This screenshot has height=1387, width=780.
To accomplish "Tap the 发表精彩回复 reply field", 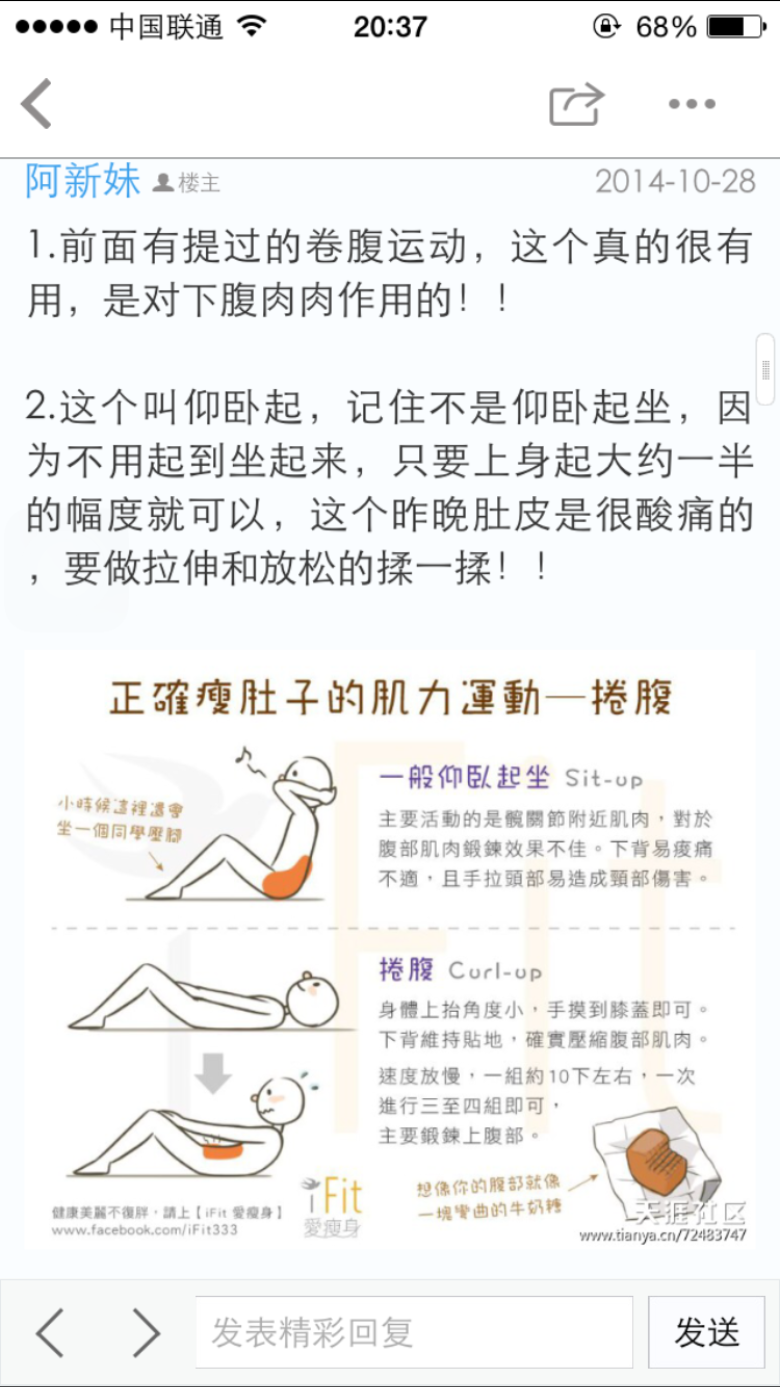I will tap(414, 1332).
